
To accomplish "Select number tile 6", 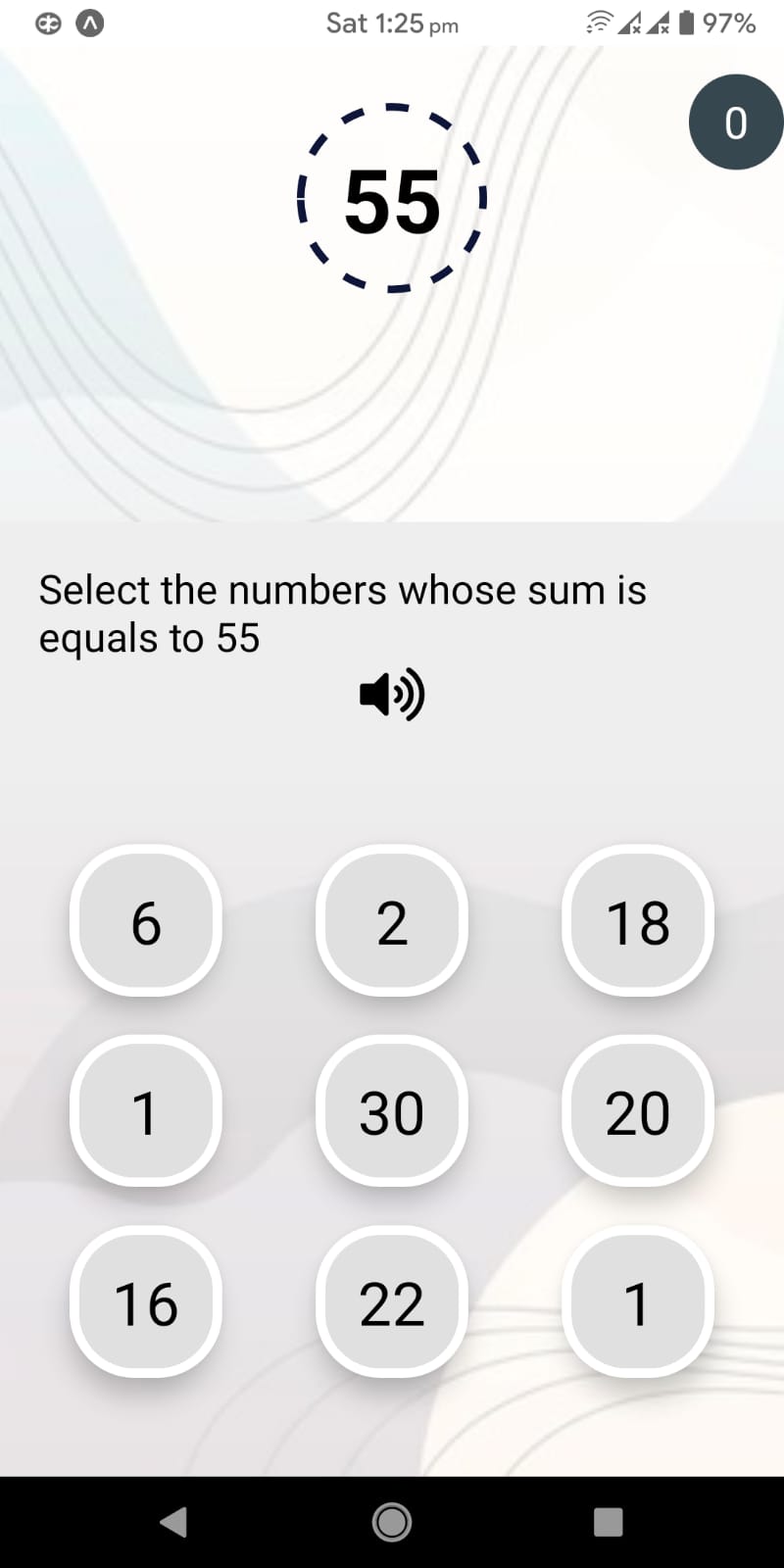I will [145, 921].
